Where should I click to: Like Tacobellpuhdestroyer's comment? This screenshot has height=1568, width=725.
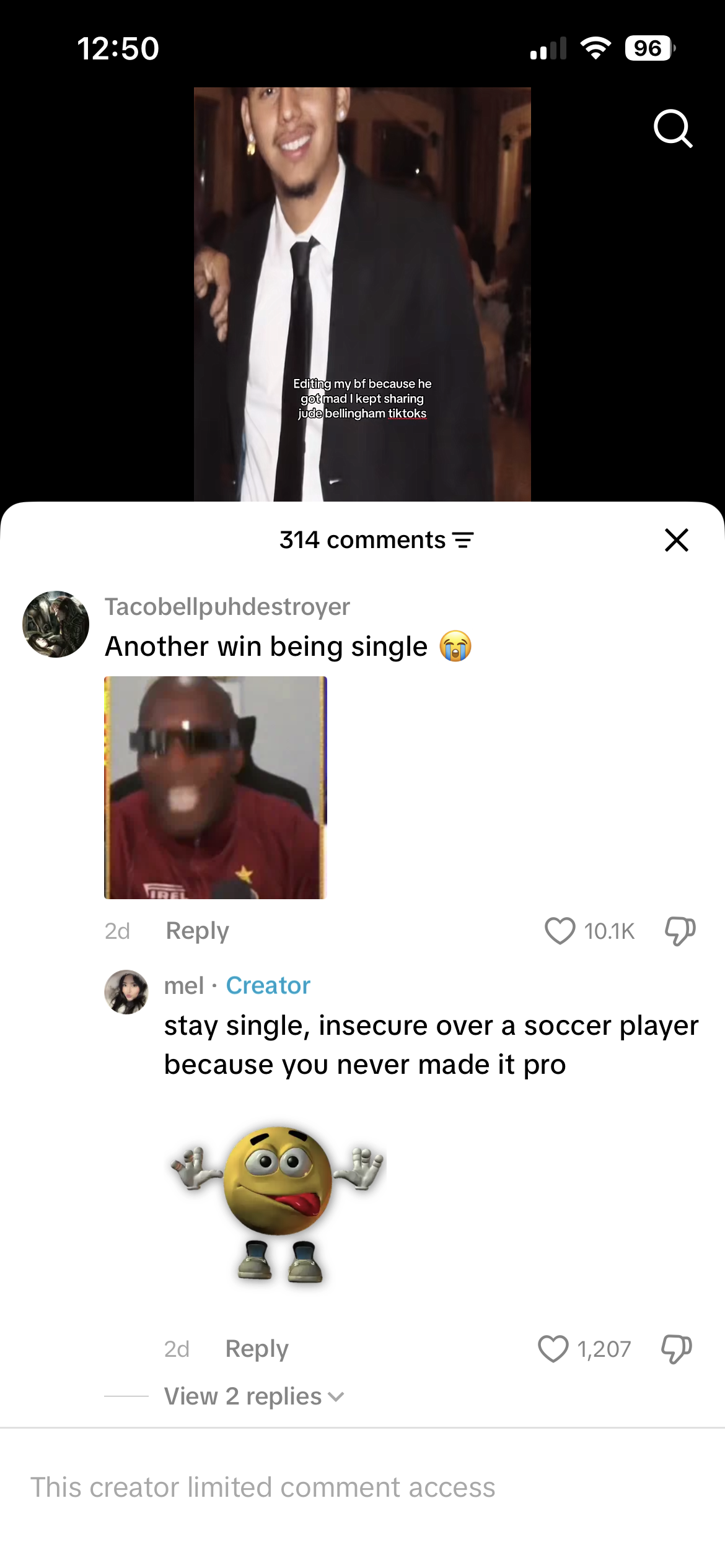click(x=560, y=931)
